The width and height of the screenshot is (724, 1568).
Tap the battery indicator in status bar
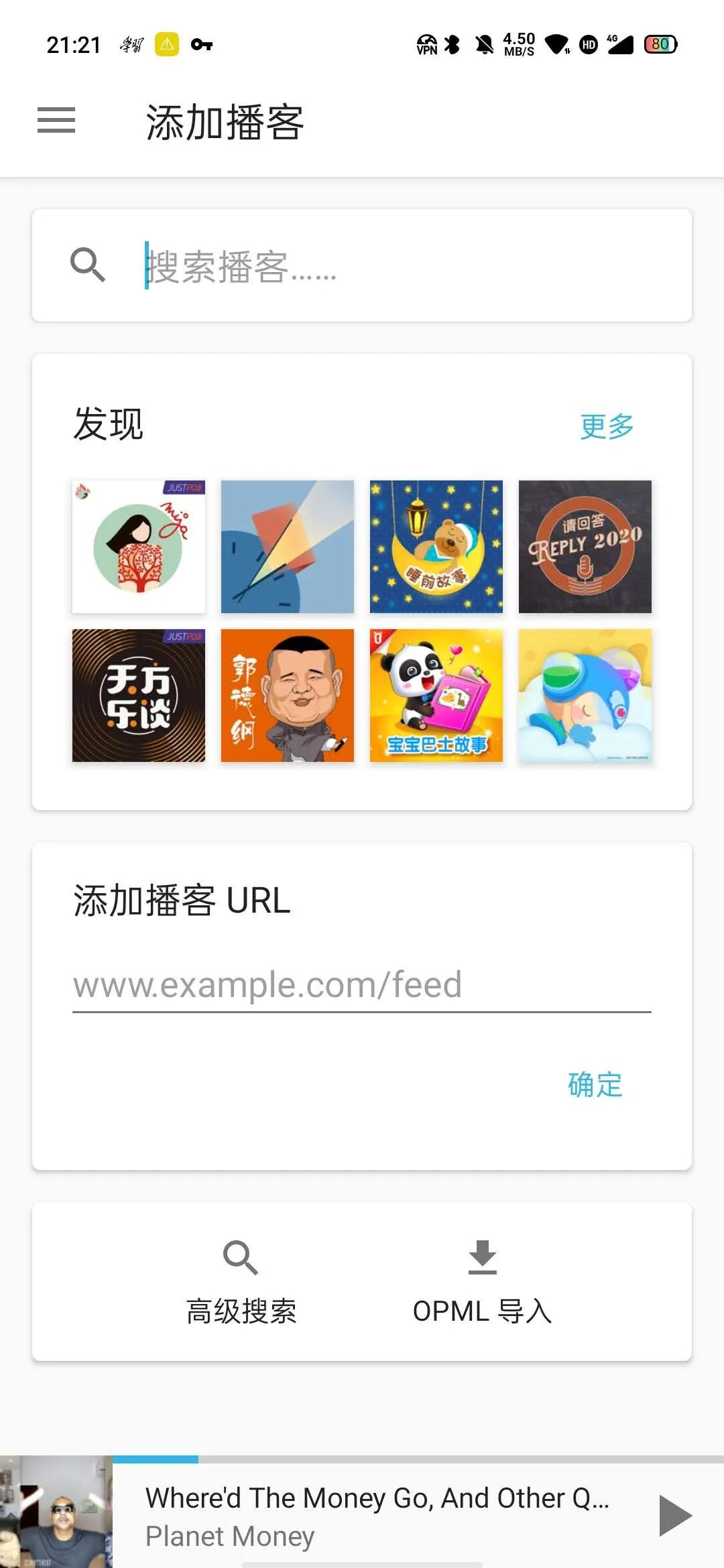coord(660,44)
